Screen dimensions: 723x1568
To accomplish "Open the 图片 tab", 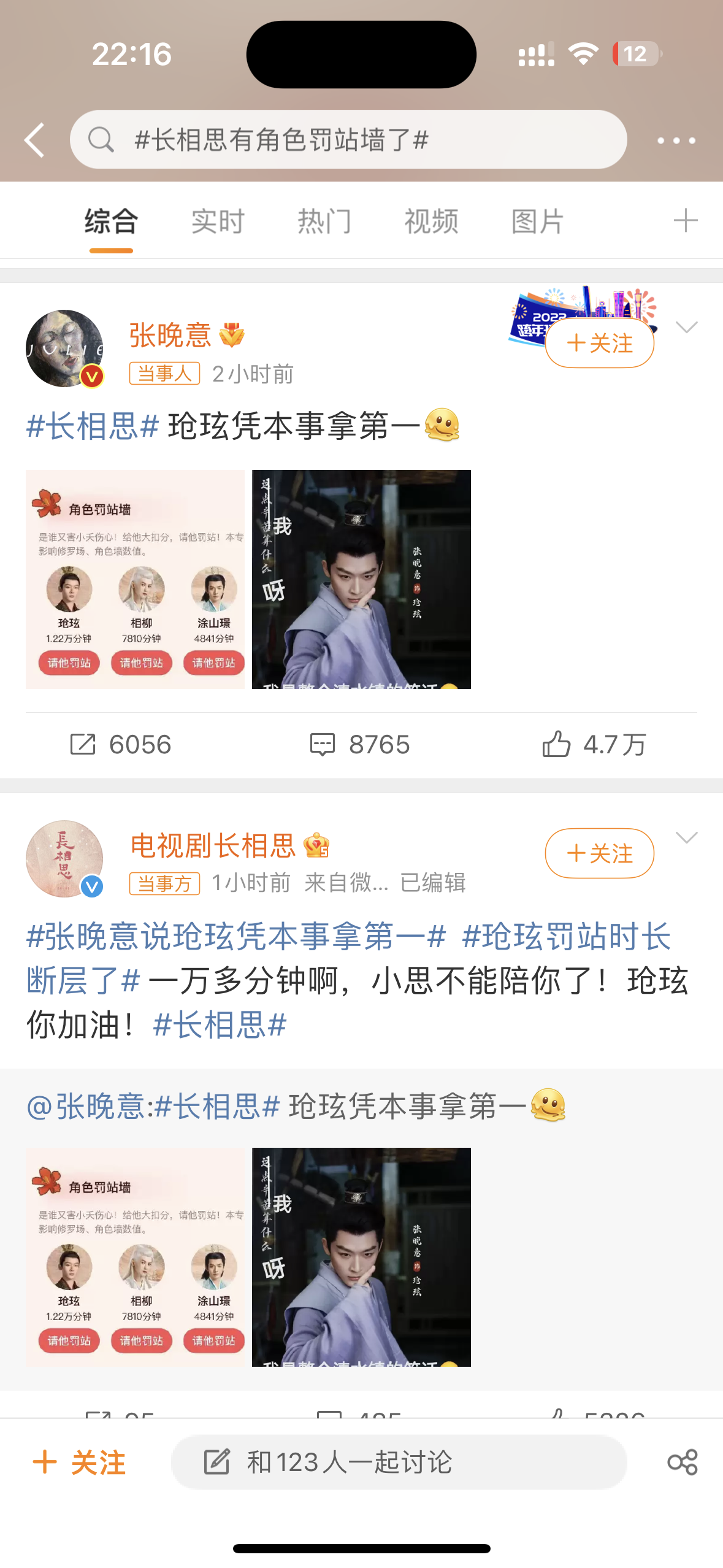I will (537, 221).
